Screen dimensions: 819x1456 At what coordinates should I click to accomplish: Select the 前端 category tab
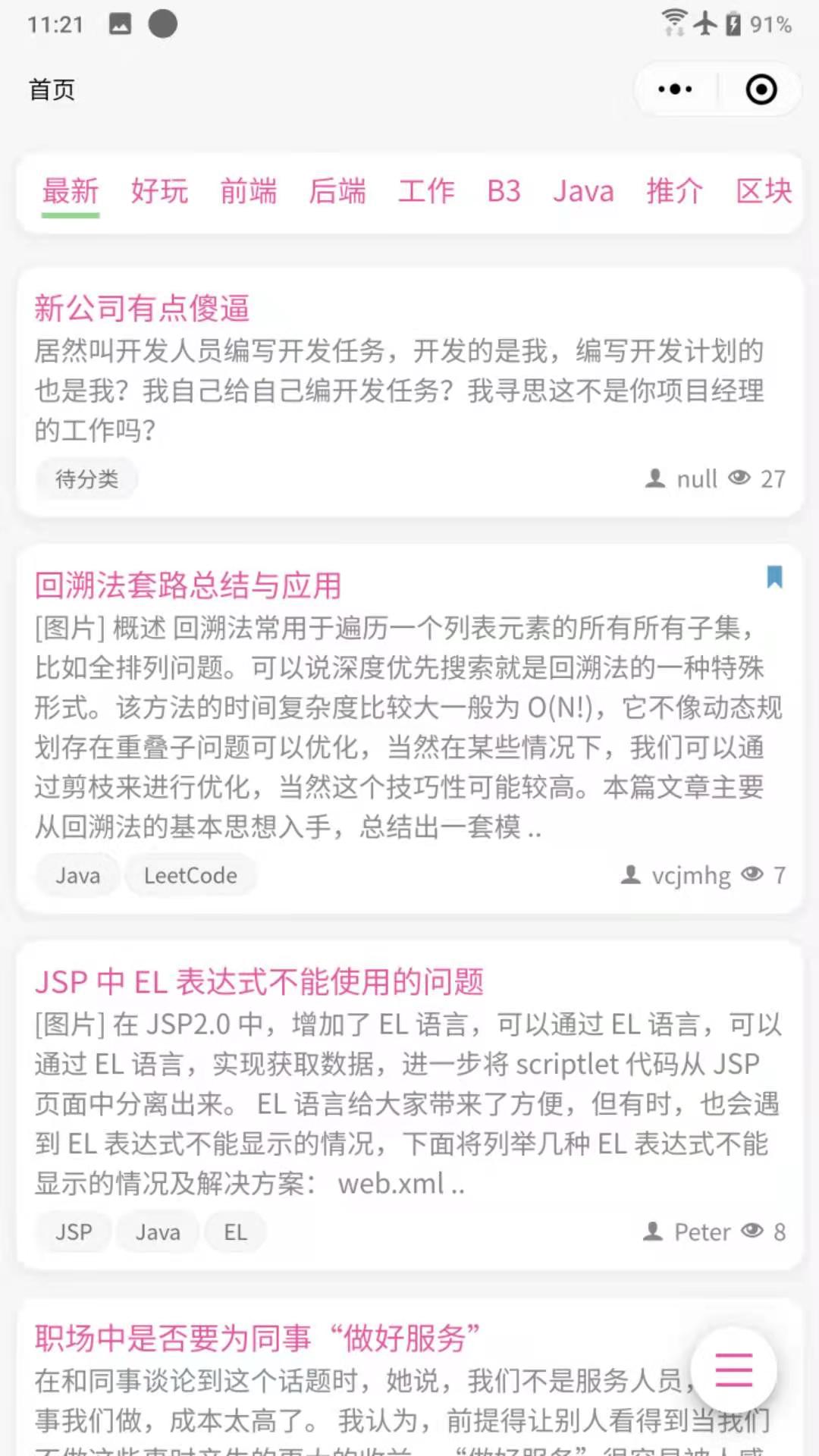(x=249, y=191)
